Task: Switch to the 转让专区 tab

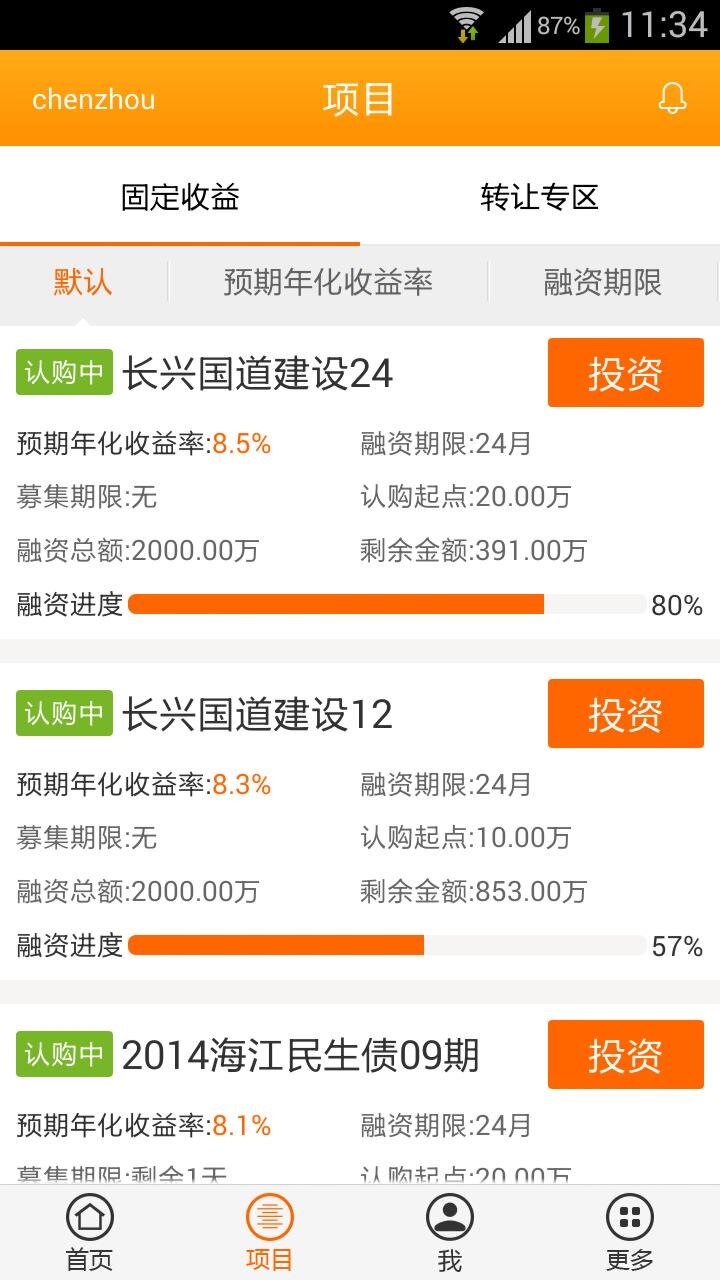Action: coord(539,197)
